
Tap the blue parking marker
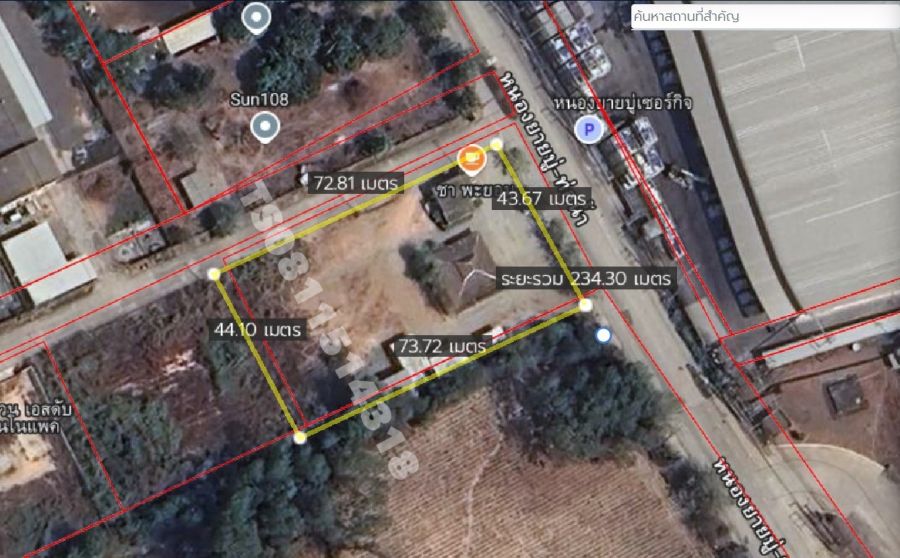point(589,128)
